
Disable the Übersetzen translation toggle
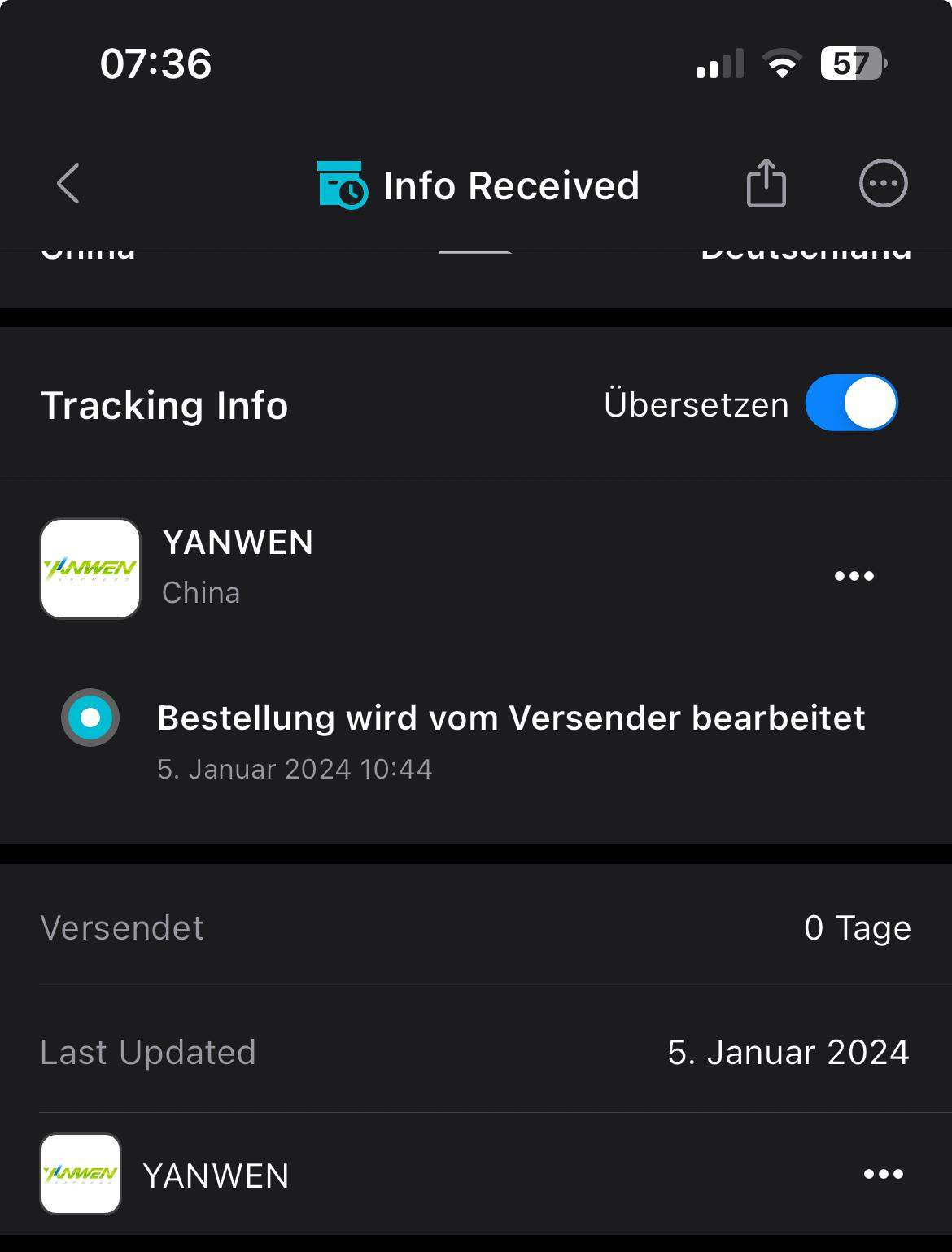(x=852, y=403)
